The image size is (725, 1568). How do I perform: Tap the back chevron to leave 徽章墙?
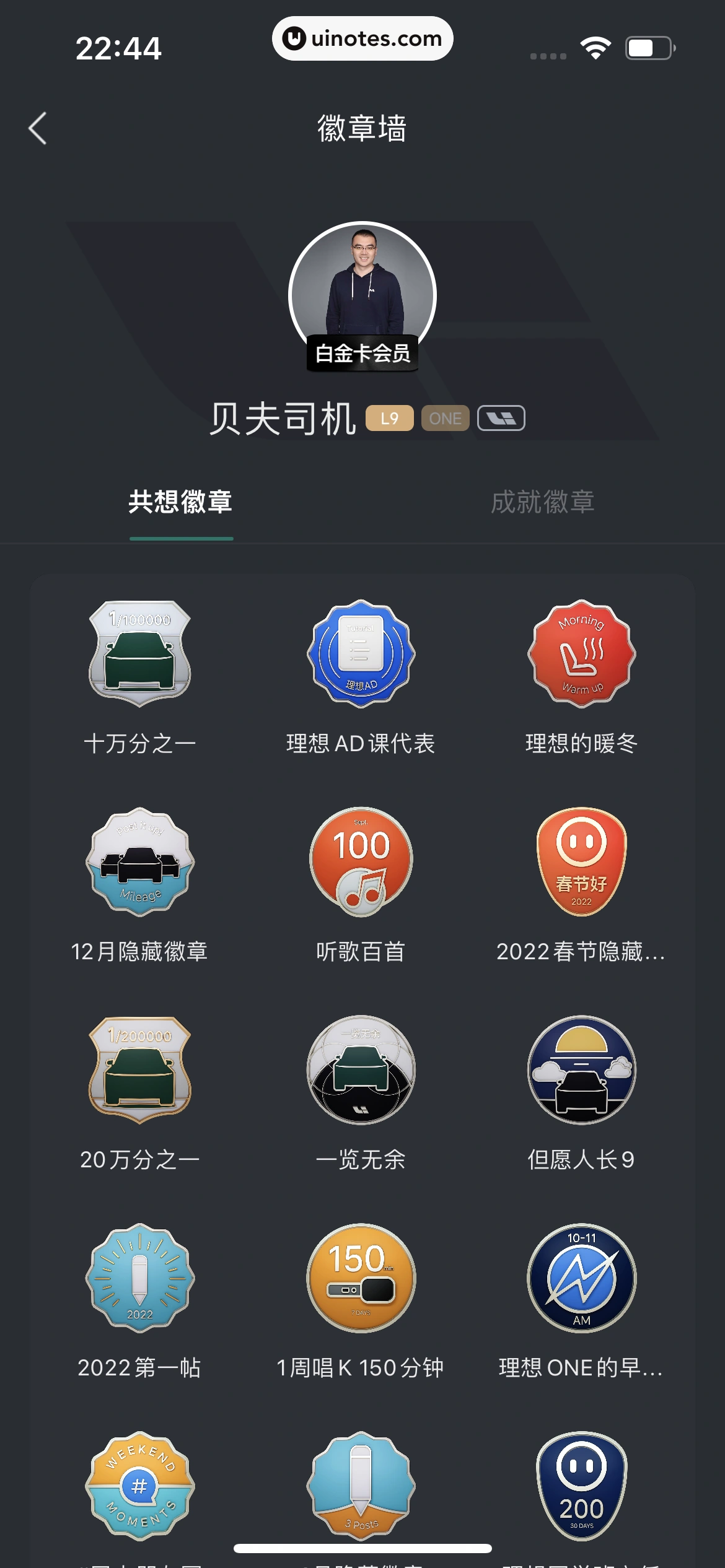point(37,129)
